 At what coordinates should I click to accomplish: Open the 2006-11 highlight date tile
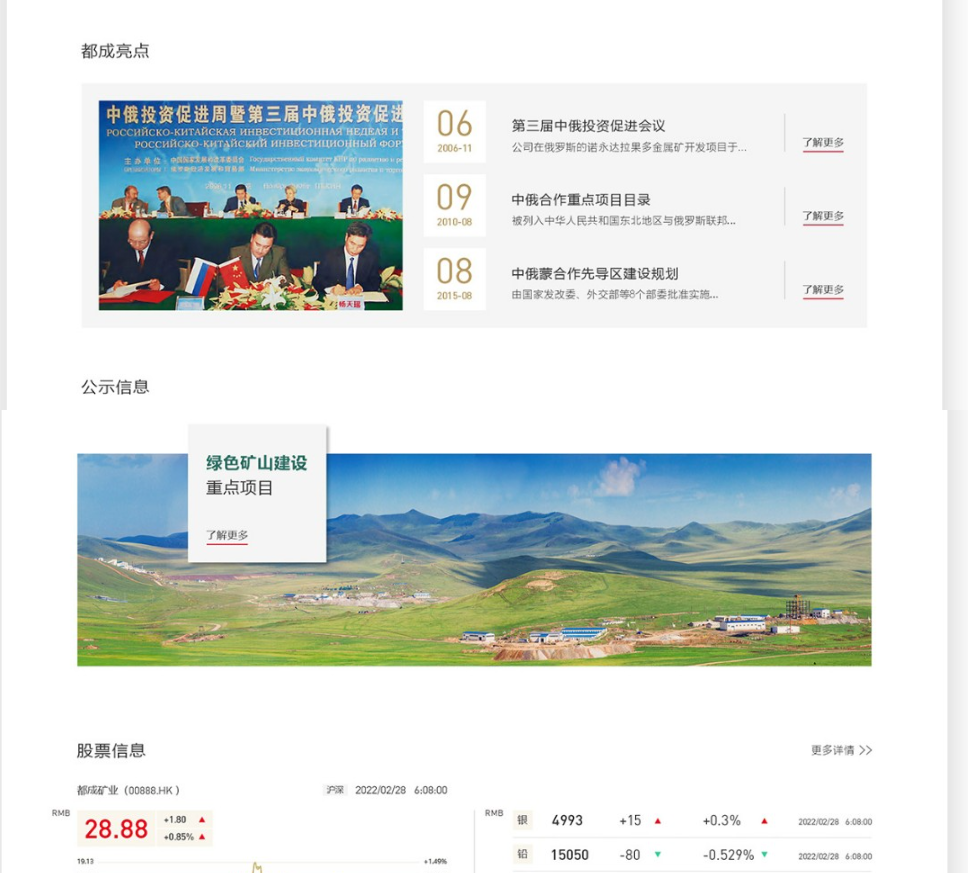point(454,131)
